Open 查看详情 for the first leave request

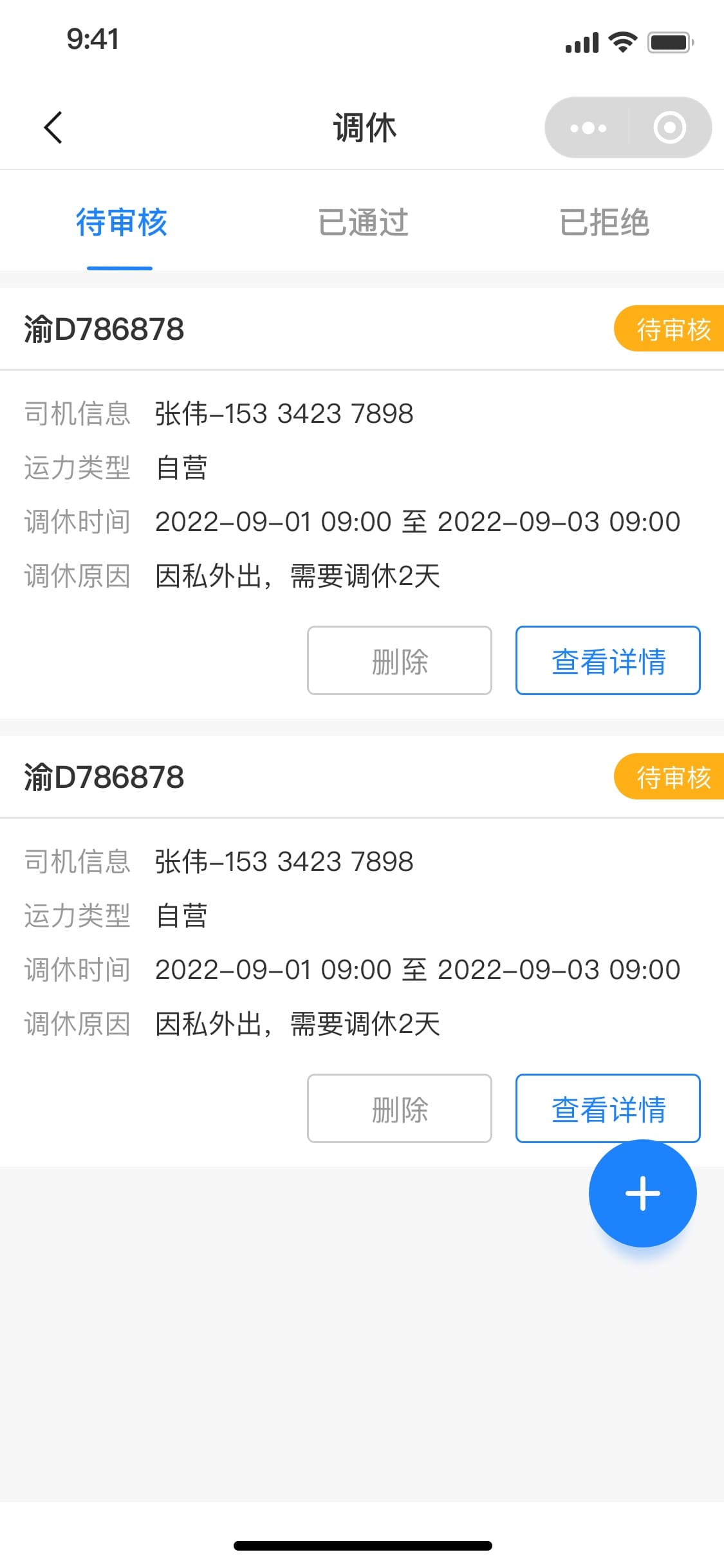pyautogui.click(x=608, y=660)
